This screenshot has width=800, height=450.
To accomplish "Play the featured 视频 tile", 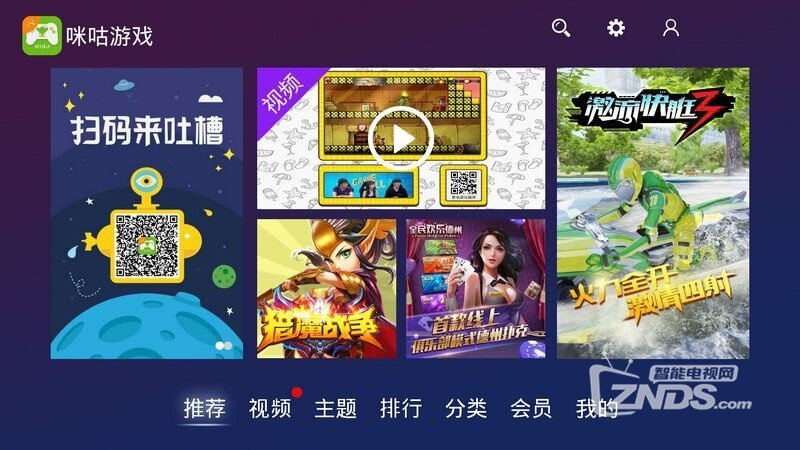I will click(400, 138).
